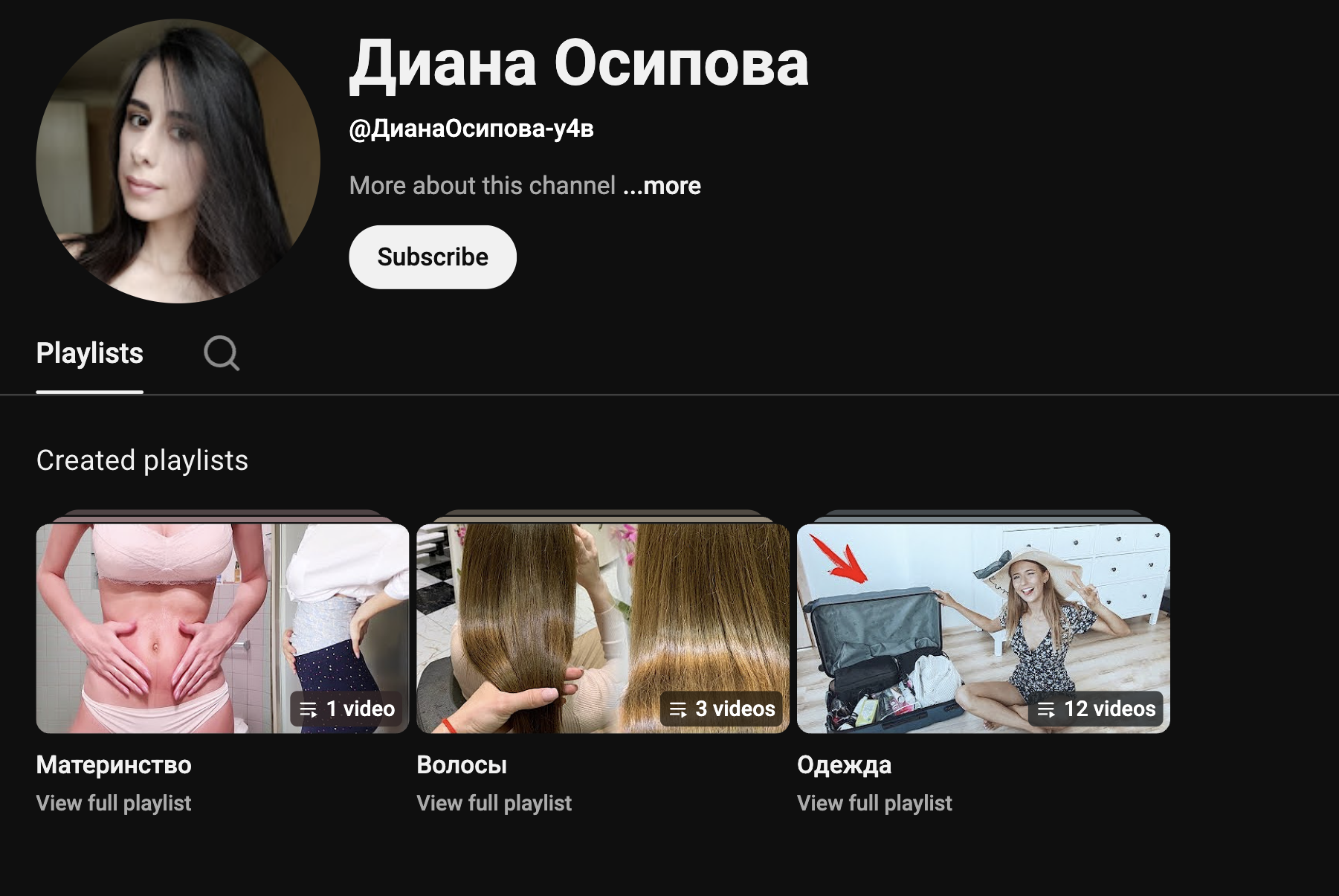Expand channel description with ...more
This screenshot has width=1339, height=896.
coord(662,185)
